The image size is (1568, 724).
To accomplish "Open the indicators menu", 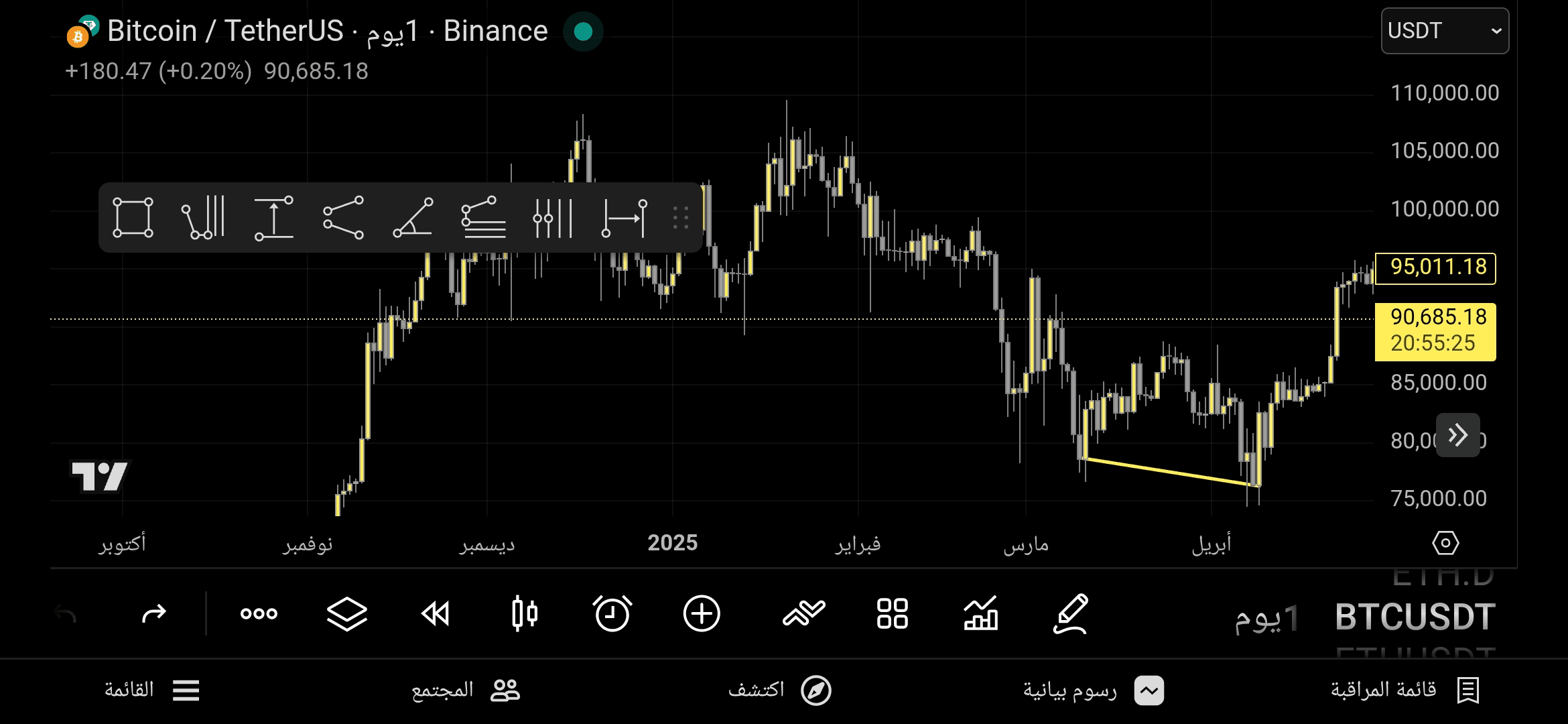I will pyautogui.click(x=980, y=613).
